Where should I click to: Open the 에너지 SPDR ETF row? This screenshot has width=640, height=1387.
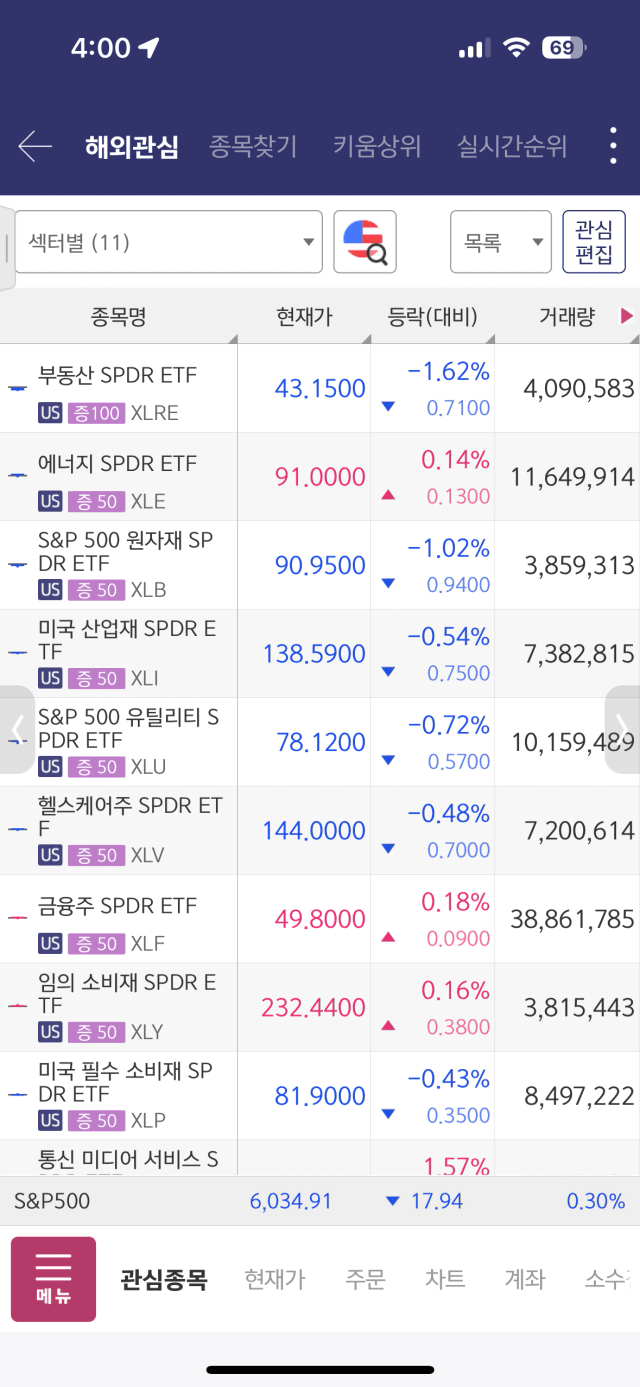point(320,477)
